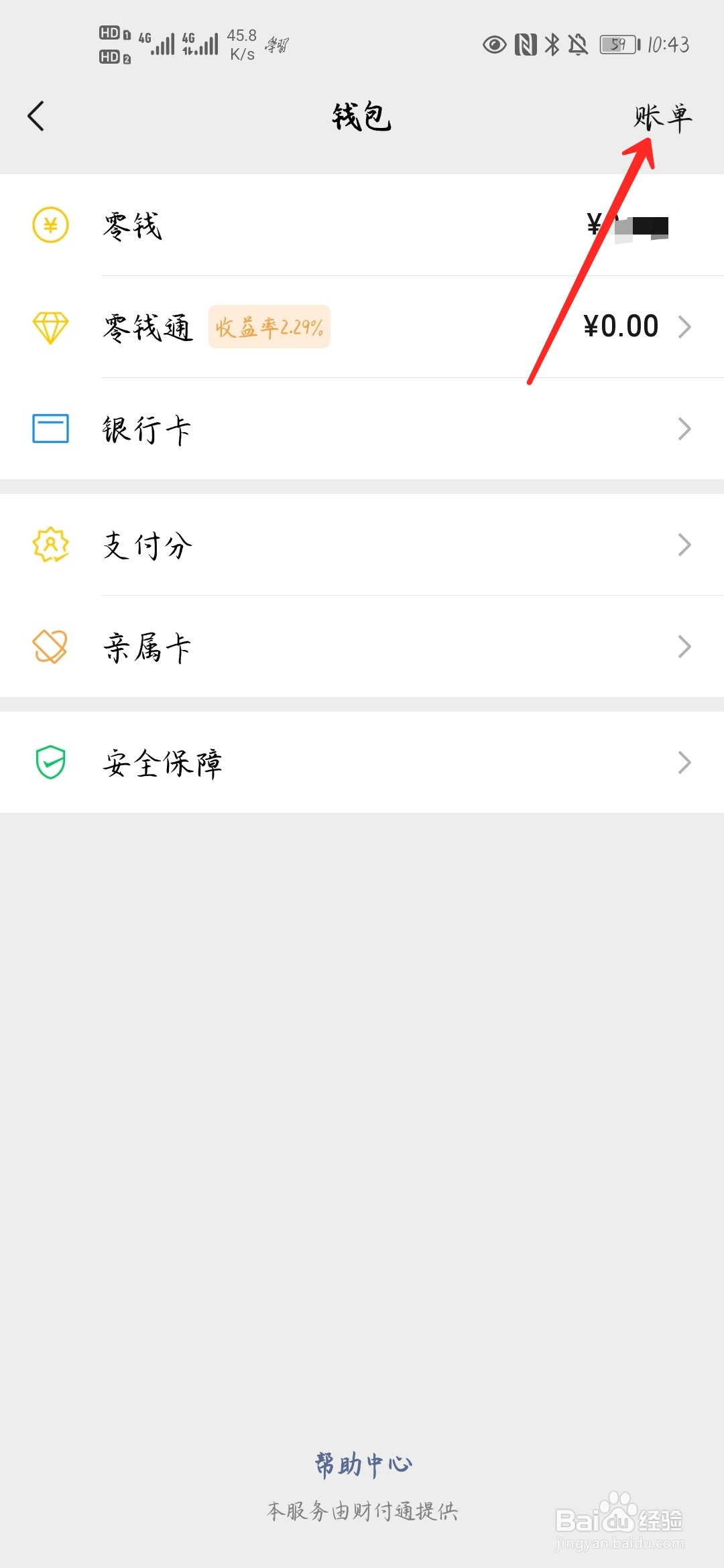
Task: Open the 帮助中心 link
Action: pos(363,1465)
